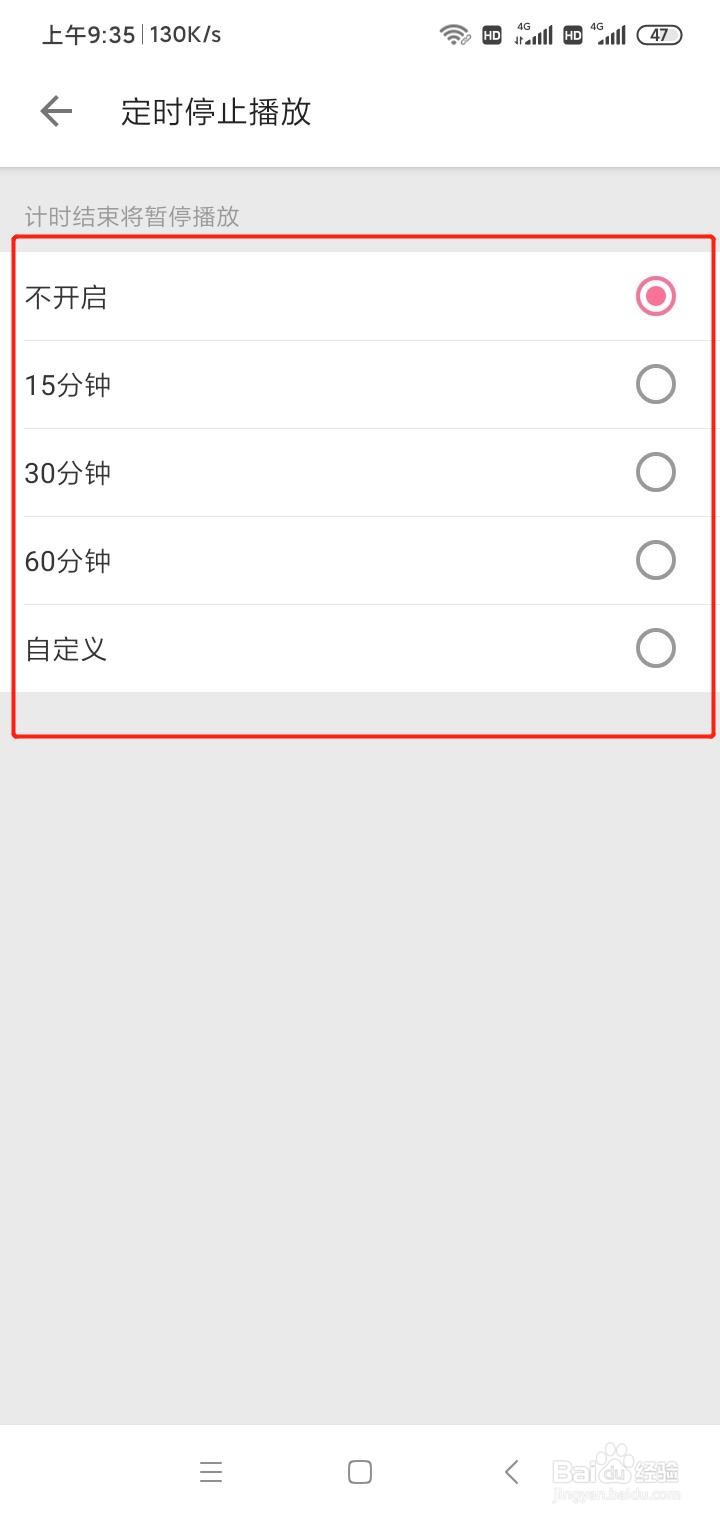Tap the hint text 计时结束将暂停播放
Screen dimensions: 720x1520
tap(131, 217)
